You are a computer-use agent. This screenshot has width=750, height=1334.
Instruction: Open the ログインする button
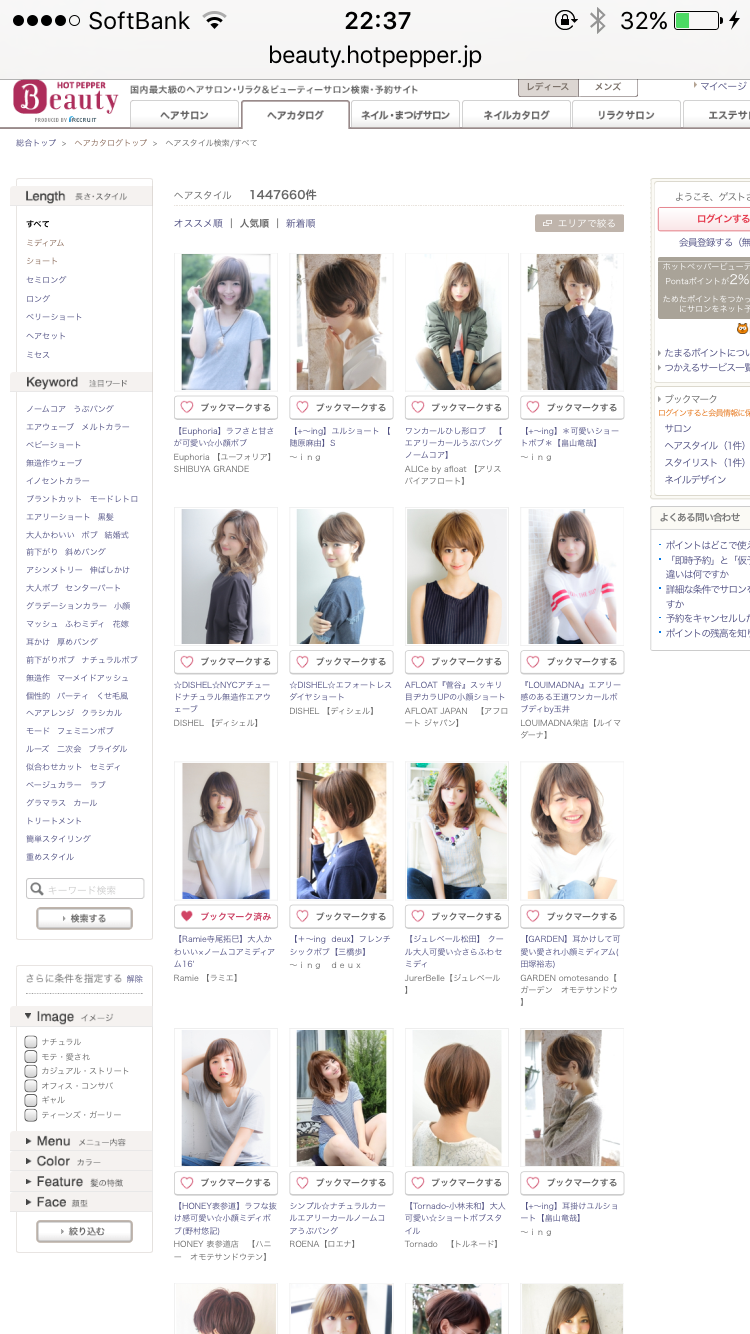[704, 219]
